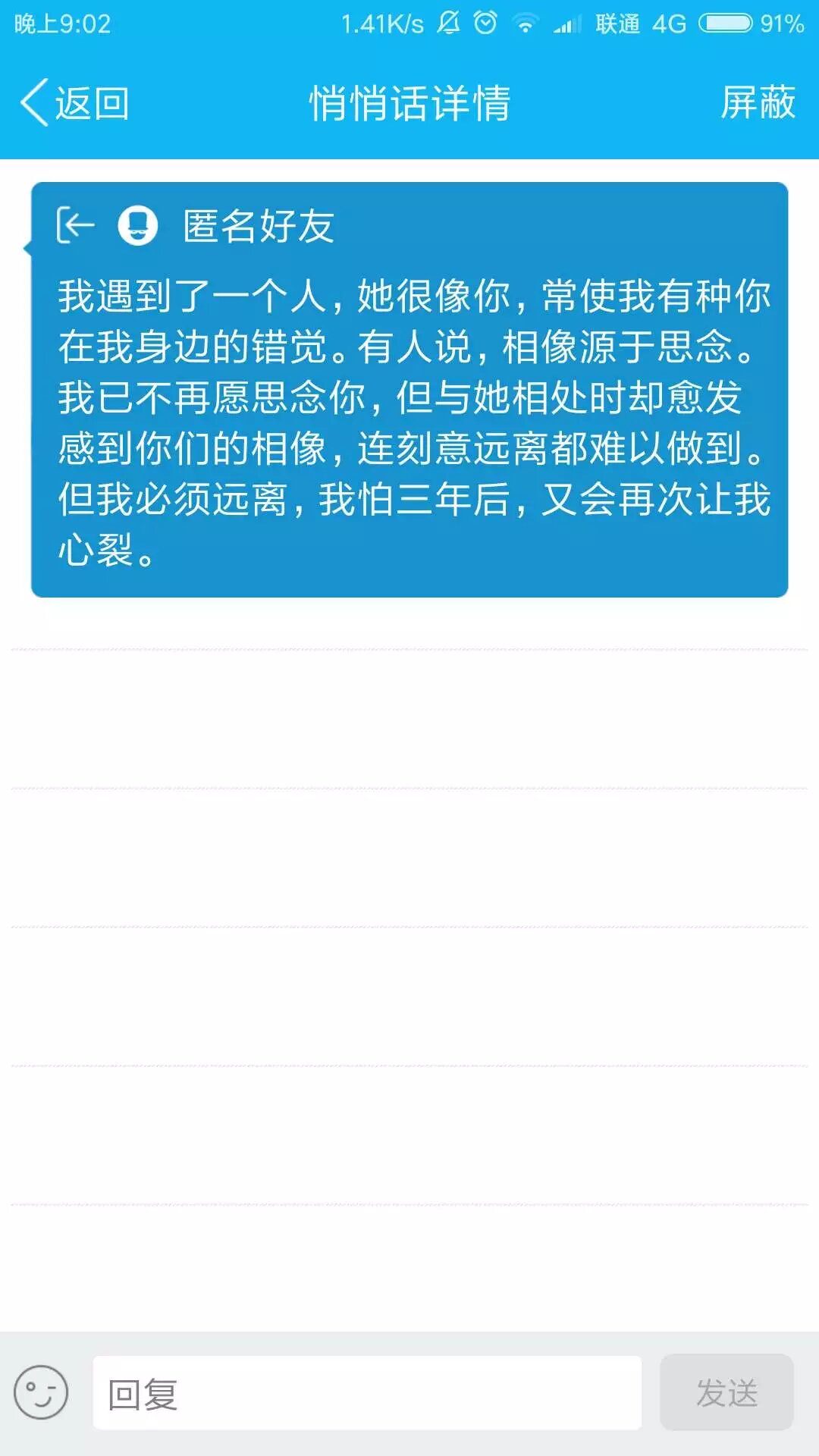The width and height of the screenshot is (819, 1456).
Task: Tap 屏蔽 to block this whisper
Action: [757, 103]
